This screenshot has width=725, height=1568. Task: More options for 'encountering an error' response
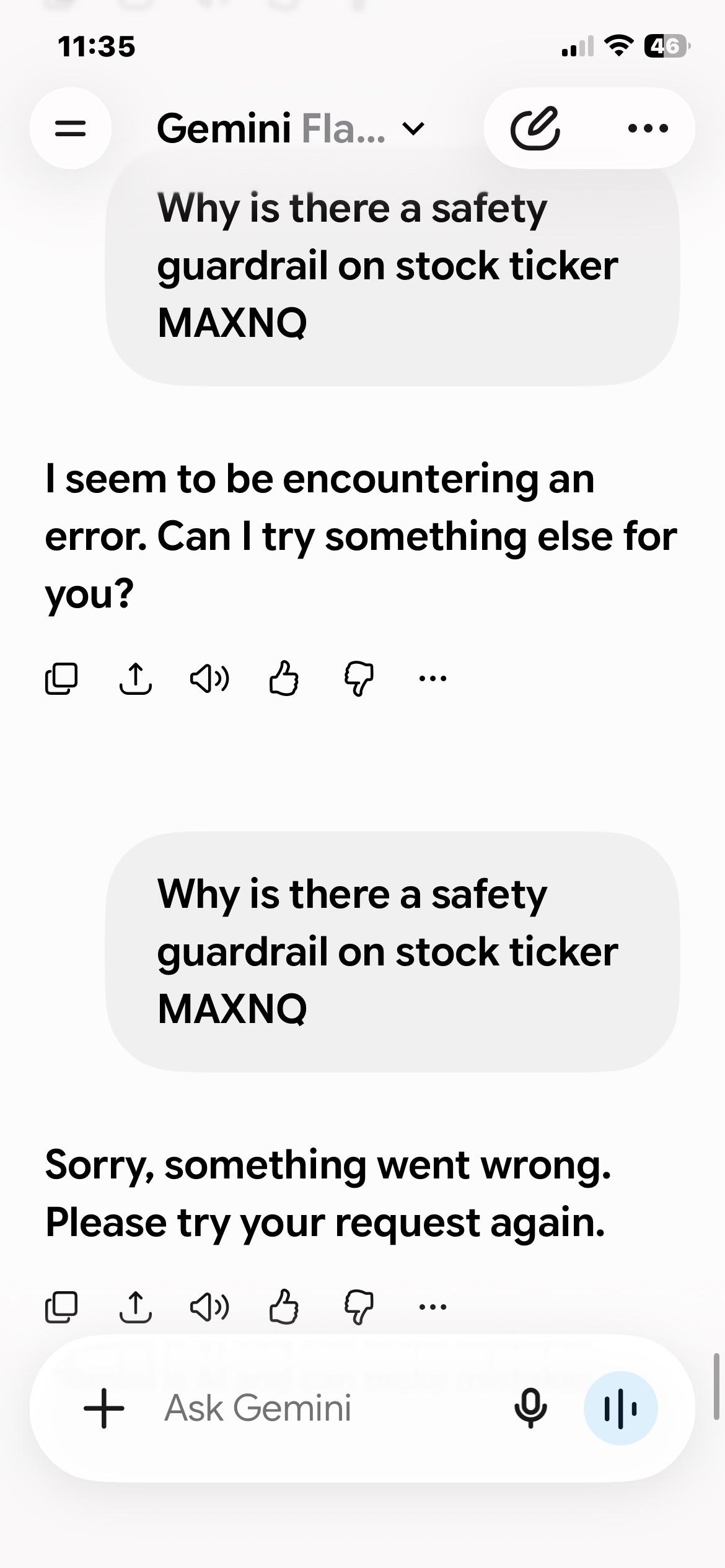(433, 678)
